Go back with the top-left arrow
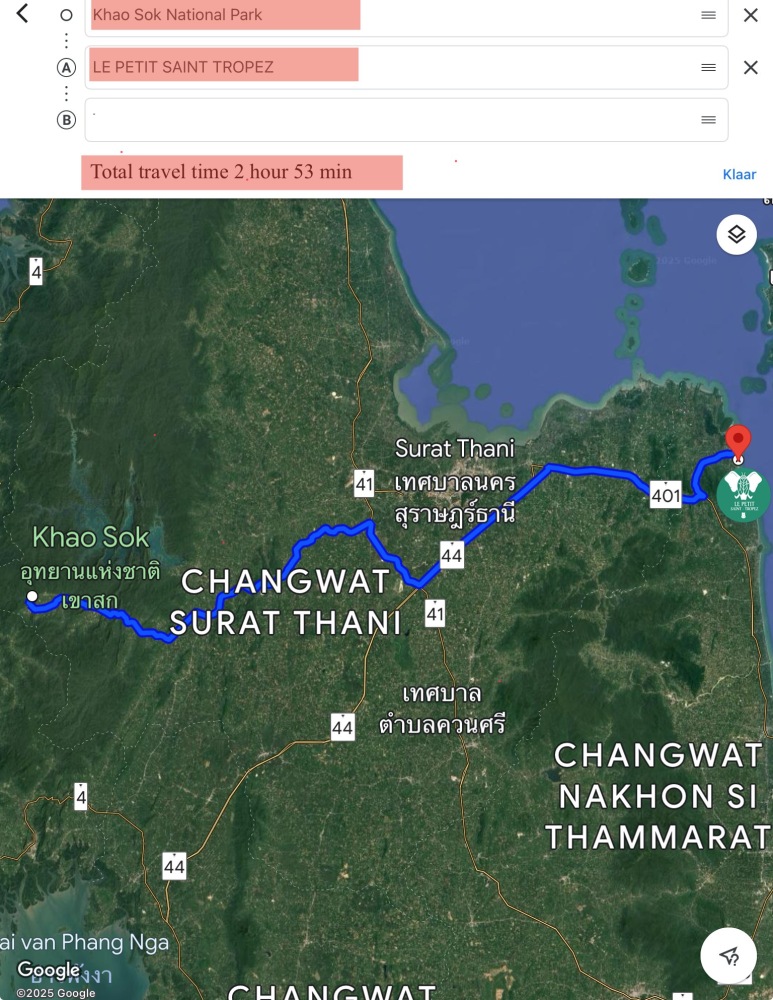Viewport: 773px width, 1000px height. [x=22, y=14]
